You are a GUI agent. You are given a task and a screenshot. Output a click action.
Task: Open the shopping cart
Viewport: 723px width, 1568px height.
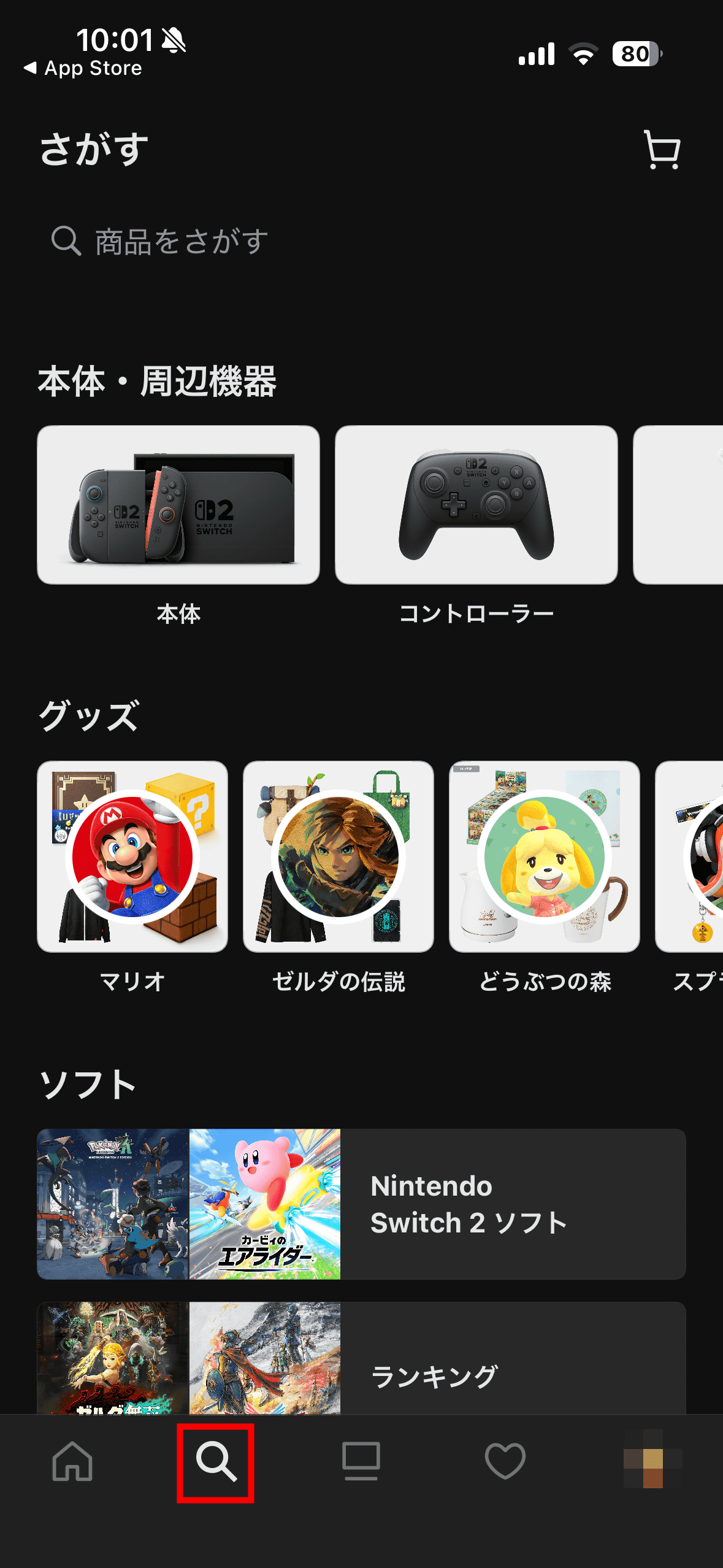662,150
